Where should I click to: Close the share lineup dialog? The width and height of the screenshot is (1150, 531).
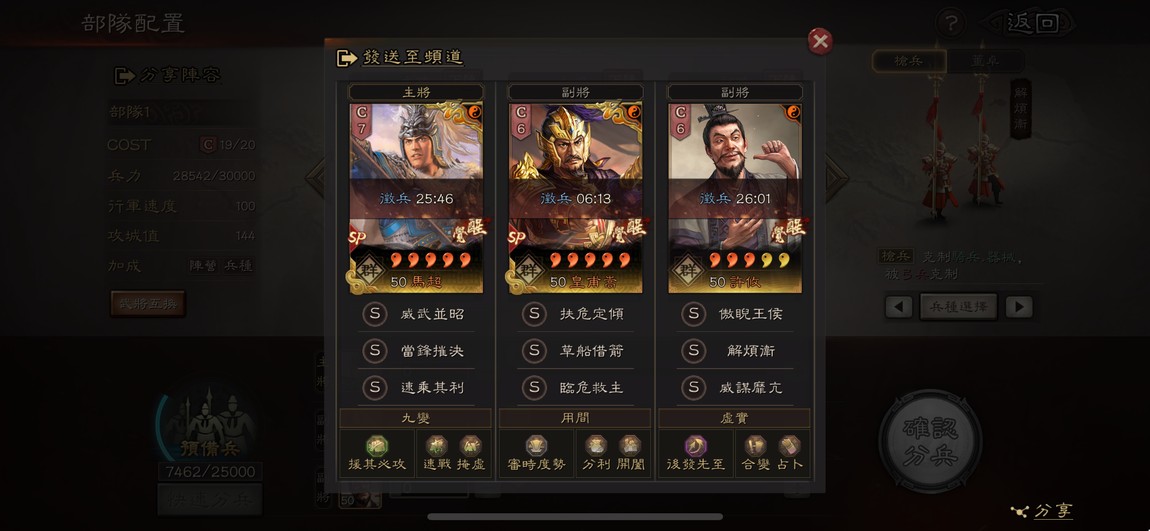click(820, 41)
